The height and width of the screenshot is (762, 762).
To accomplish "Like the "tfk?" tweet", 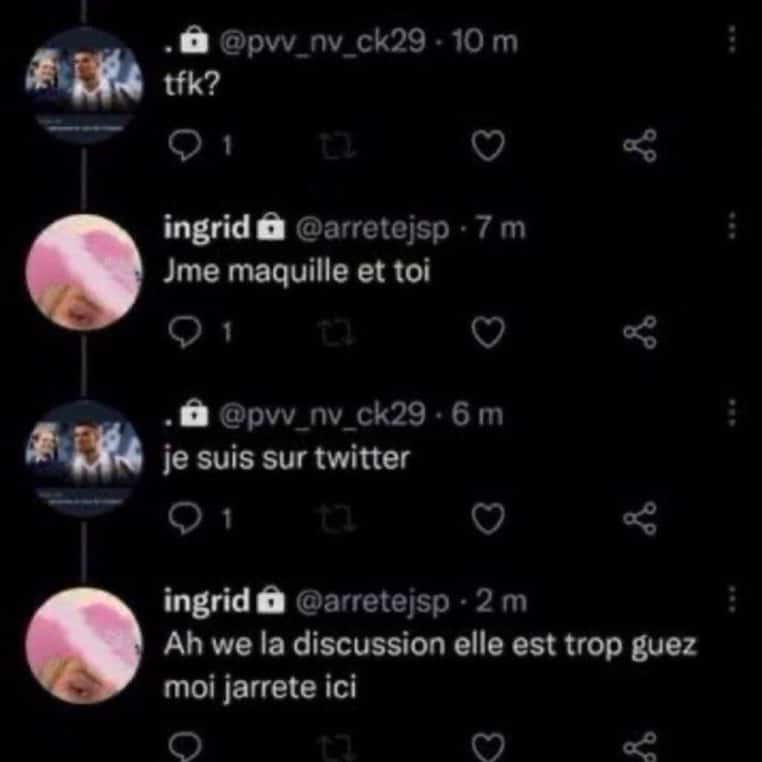I will 486,147.
